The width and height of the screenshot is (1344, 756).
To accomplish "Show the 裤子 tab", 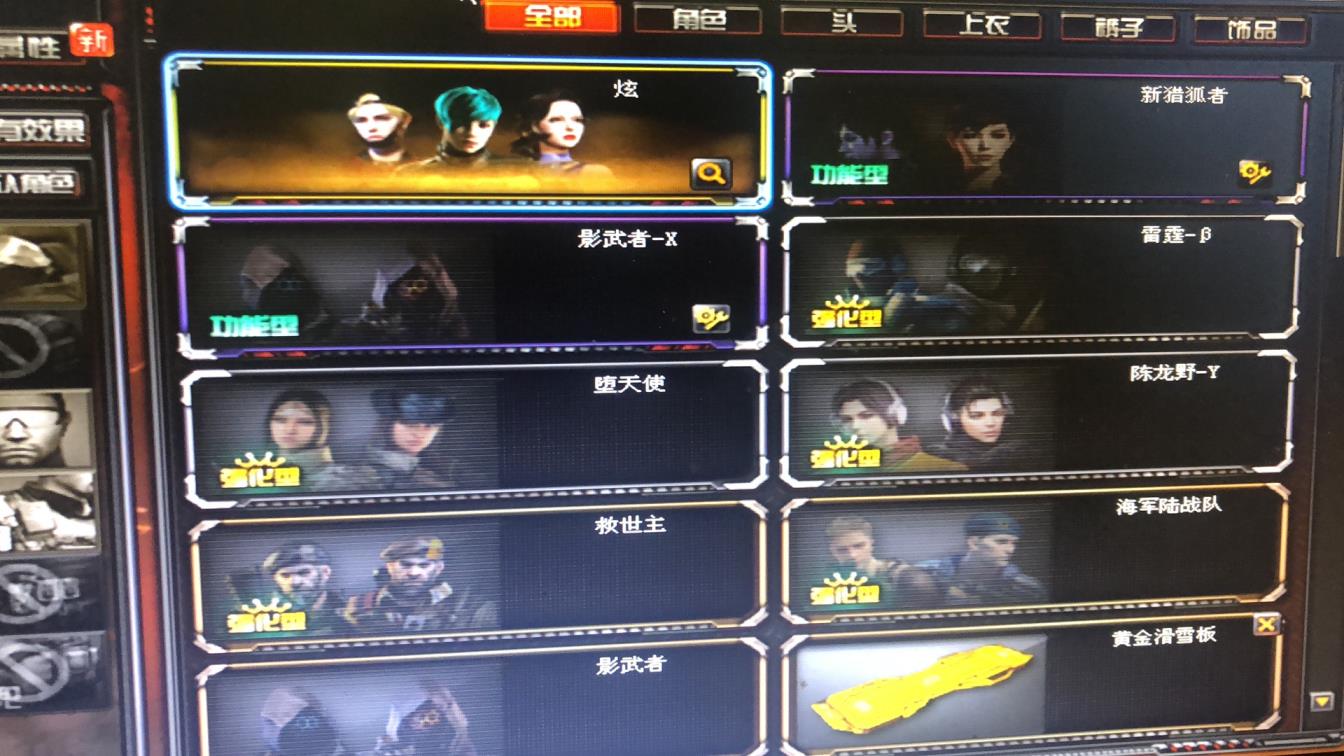I will point(1117,27).
